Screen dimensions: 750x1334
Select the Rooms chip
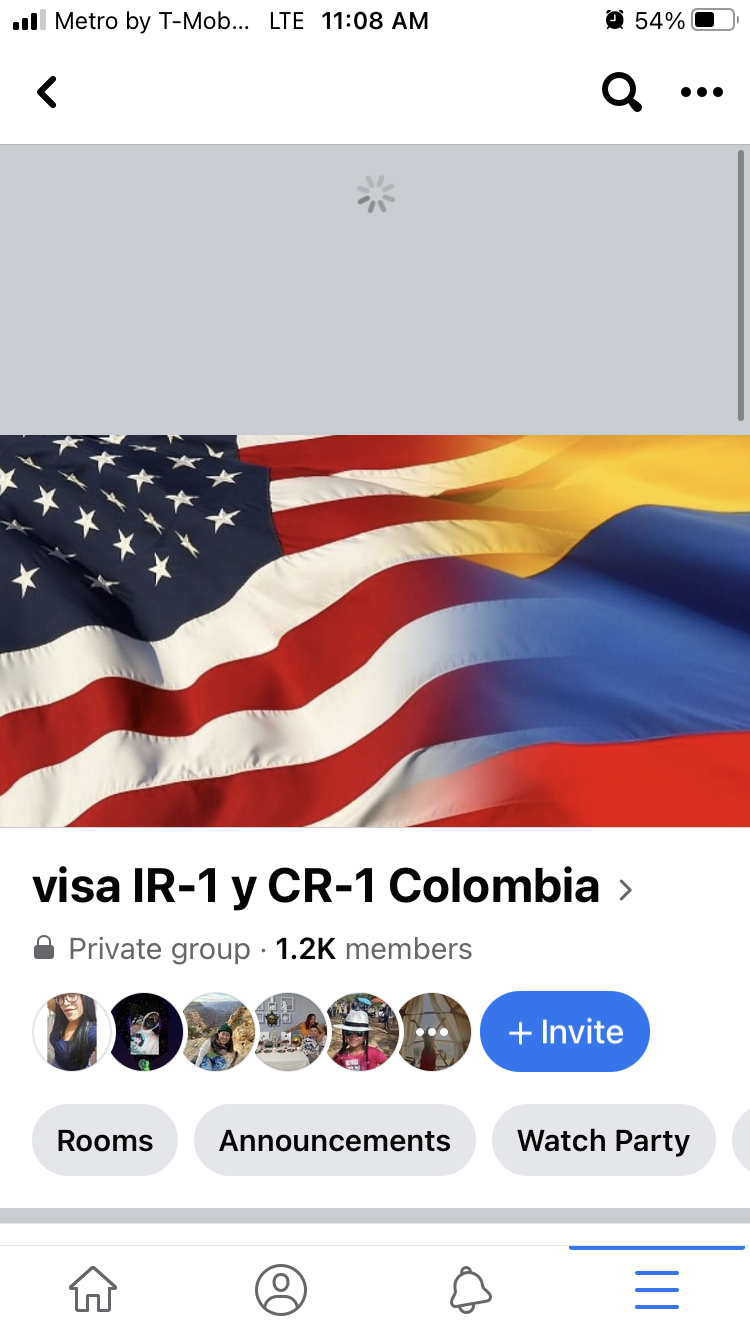(105, 1140)
